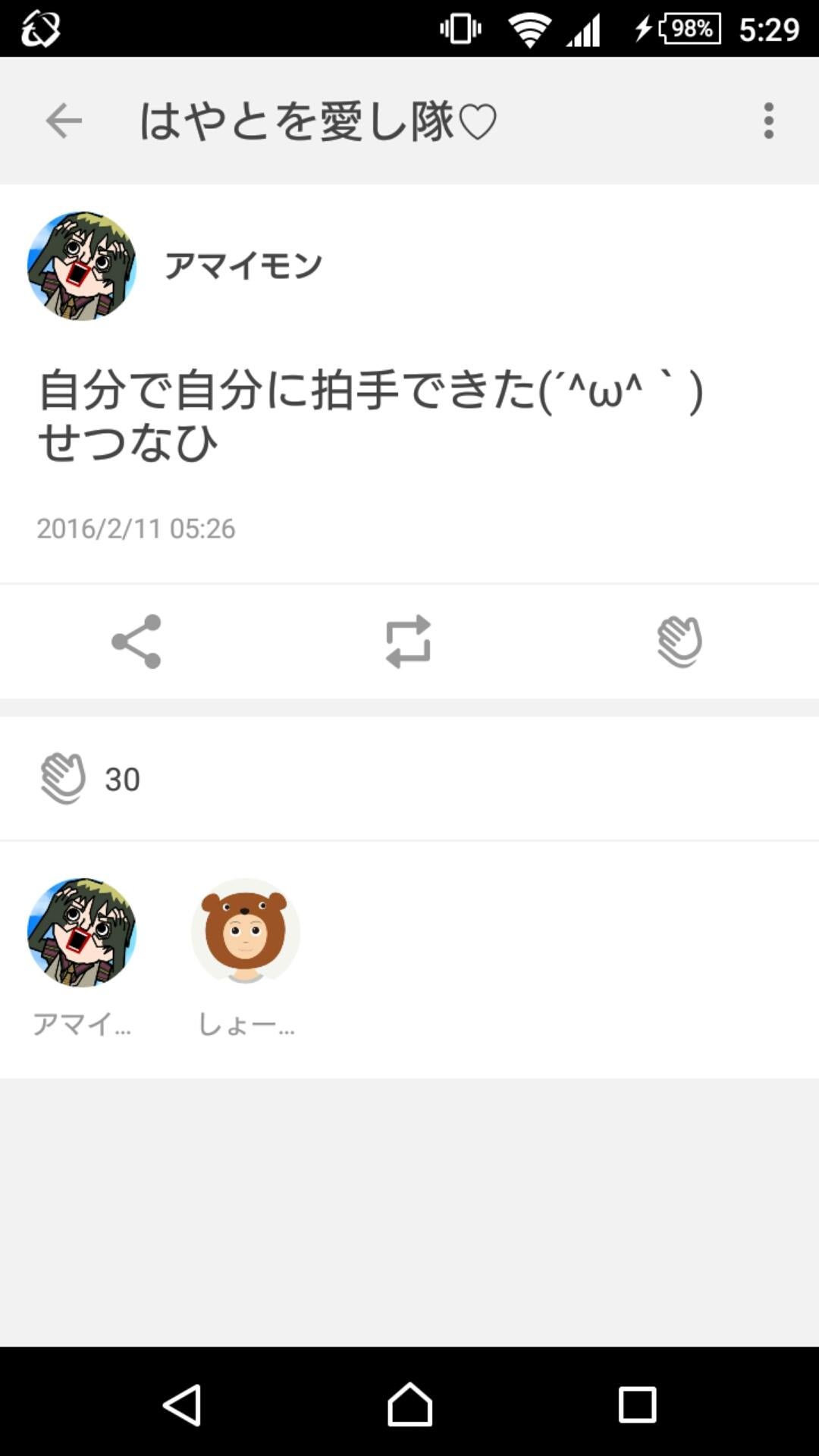Toggle the repost state of this post

(x=409, y=641)
